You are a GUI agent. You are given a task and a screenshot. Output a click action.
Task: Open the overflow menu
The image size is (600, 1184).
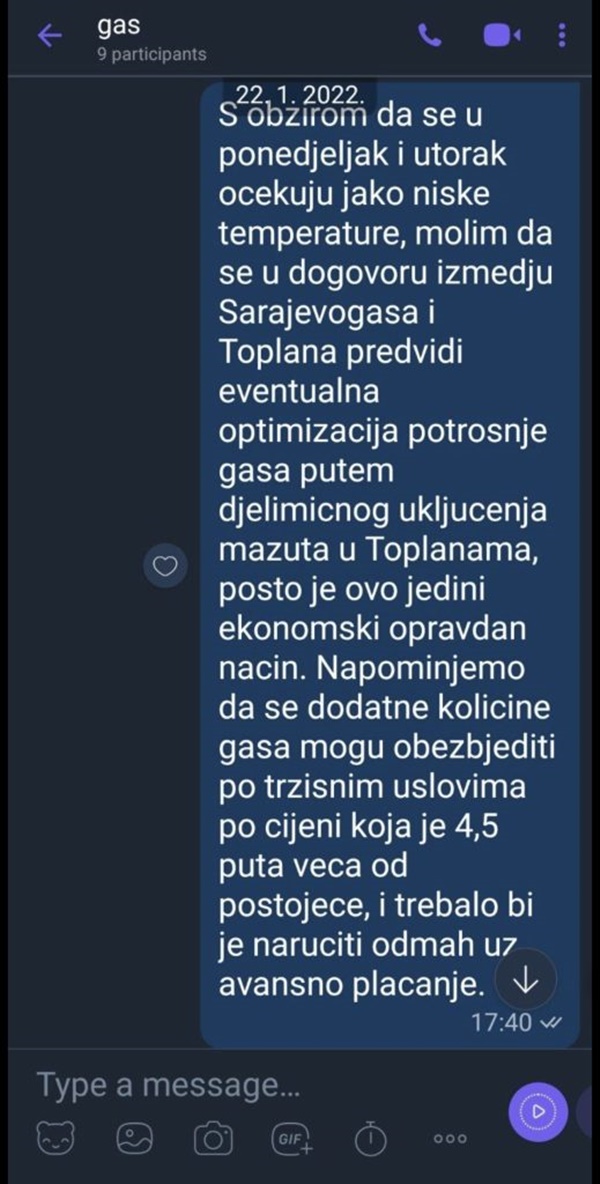562,35
